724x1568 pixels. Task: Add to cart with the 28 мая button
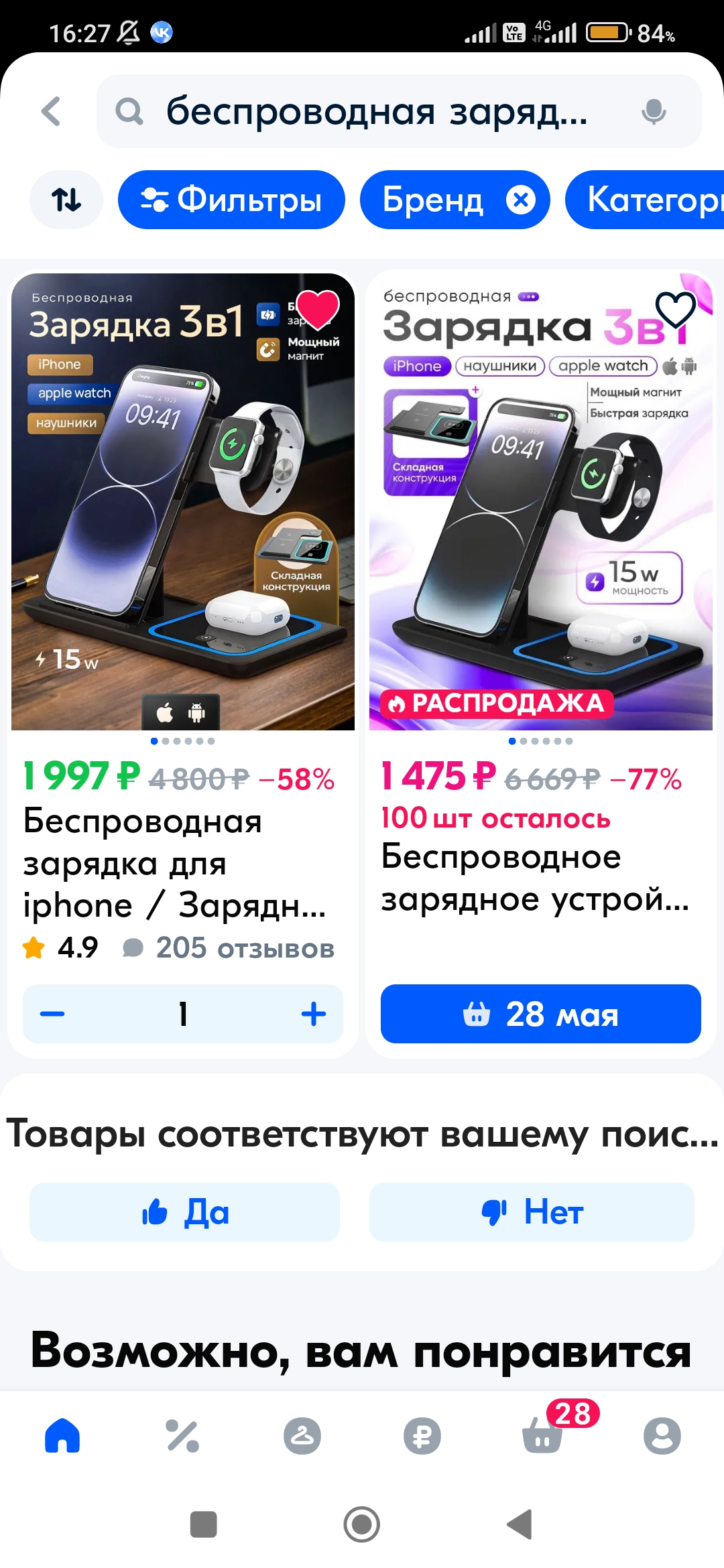(x=541, y=1014)
